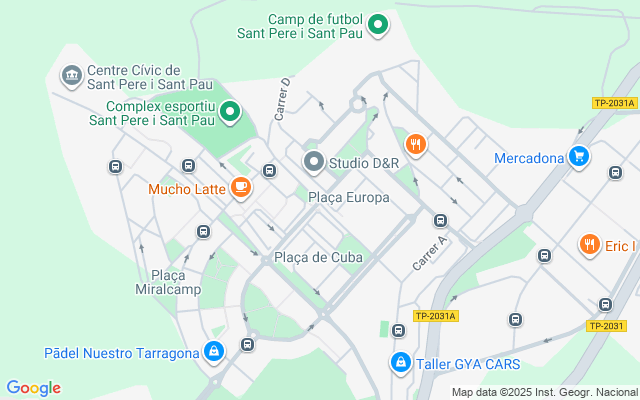Select the Eric I restaurant pin
The width and height of the screenshot is (640, 400).
click(589, 245)
